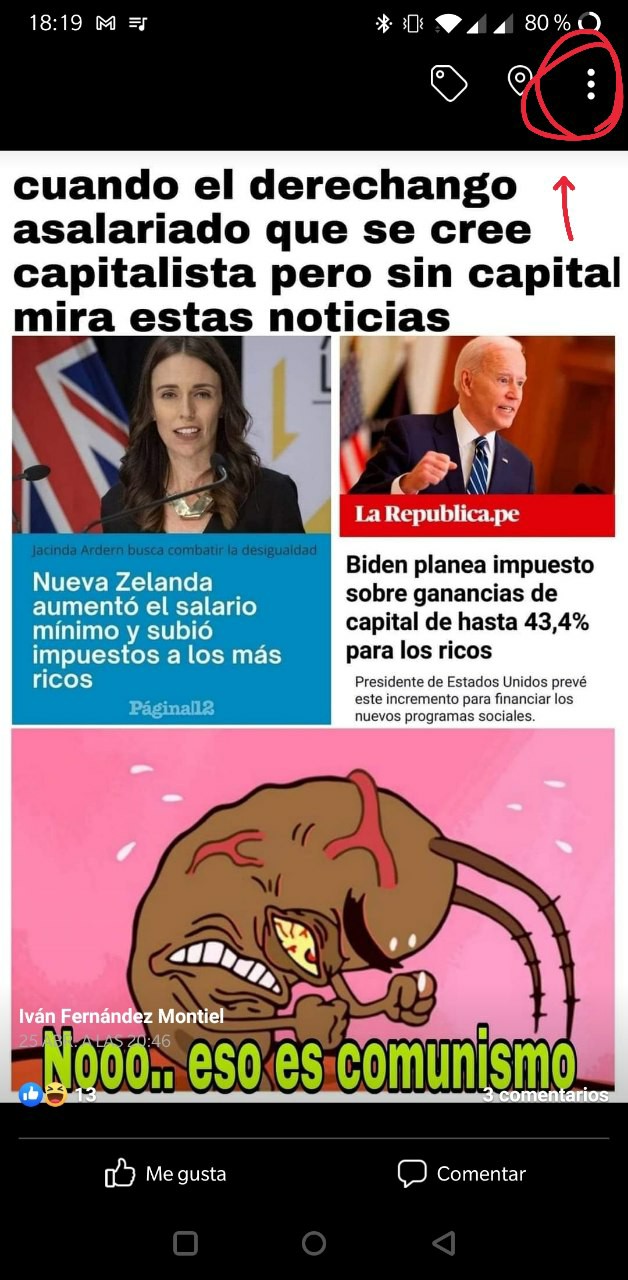The height and width of the screenshot is (1280, 628).
Task: Go back with the system back button
Action: click(443, 1243)
